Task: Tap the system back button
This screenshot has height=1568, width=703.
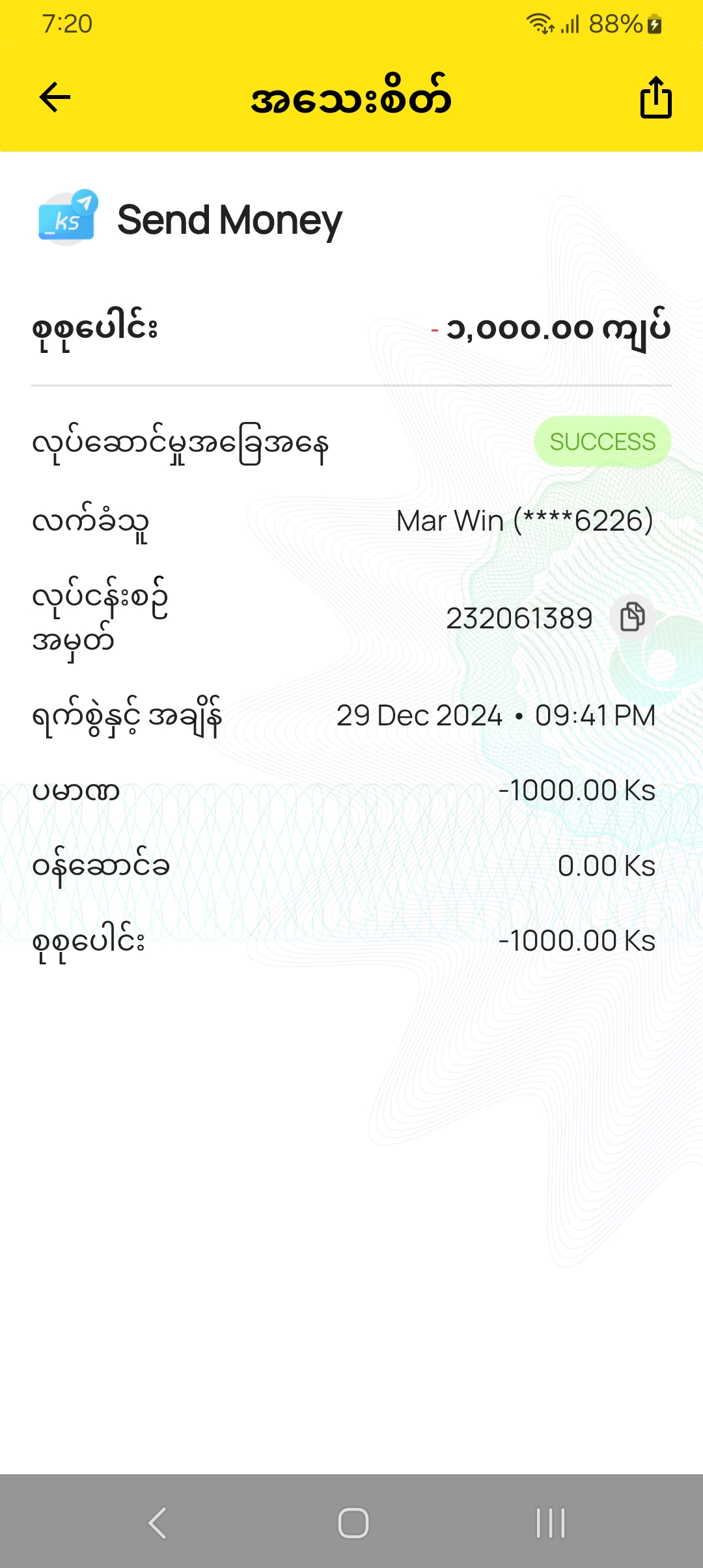Action: point(158,1523)
